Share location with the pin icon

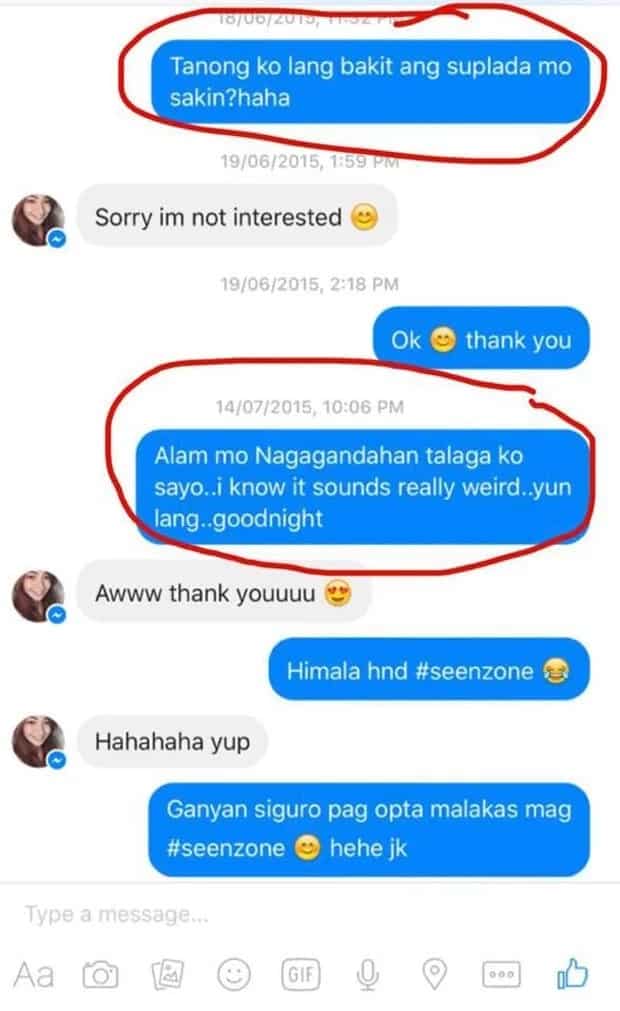pyautogui.click(x=434, y=974)
